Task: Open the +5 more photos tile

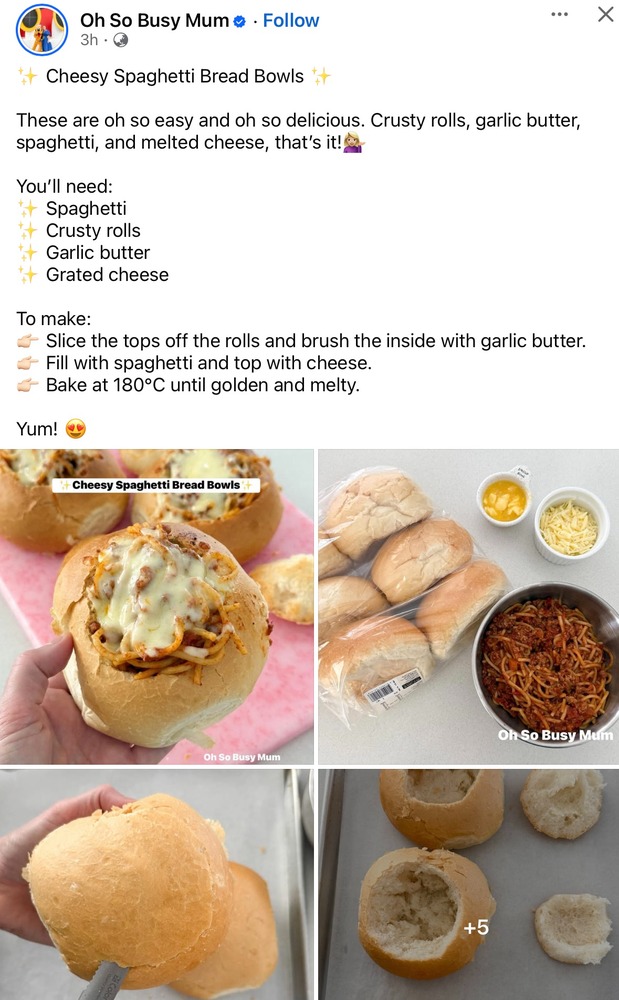Action: tap(468, 884)
